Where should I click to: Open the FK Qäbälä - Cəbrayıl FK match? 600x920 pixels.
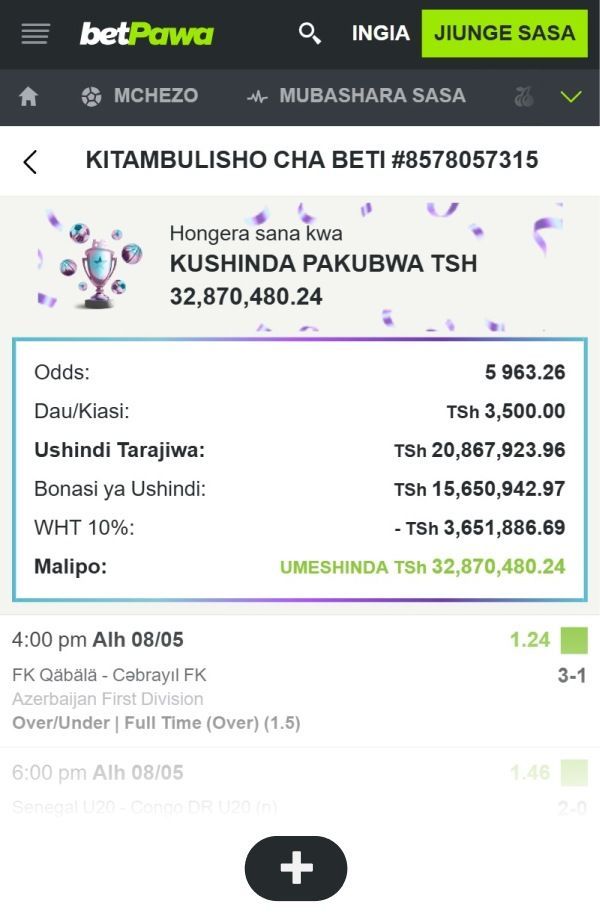(x=110, y=675)
